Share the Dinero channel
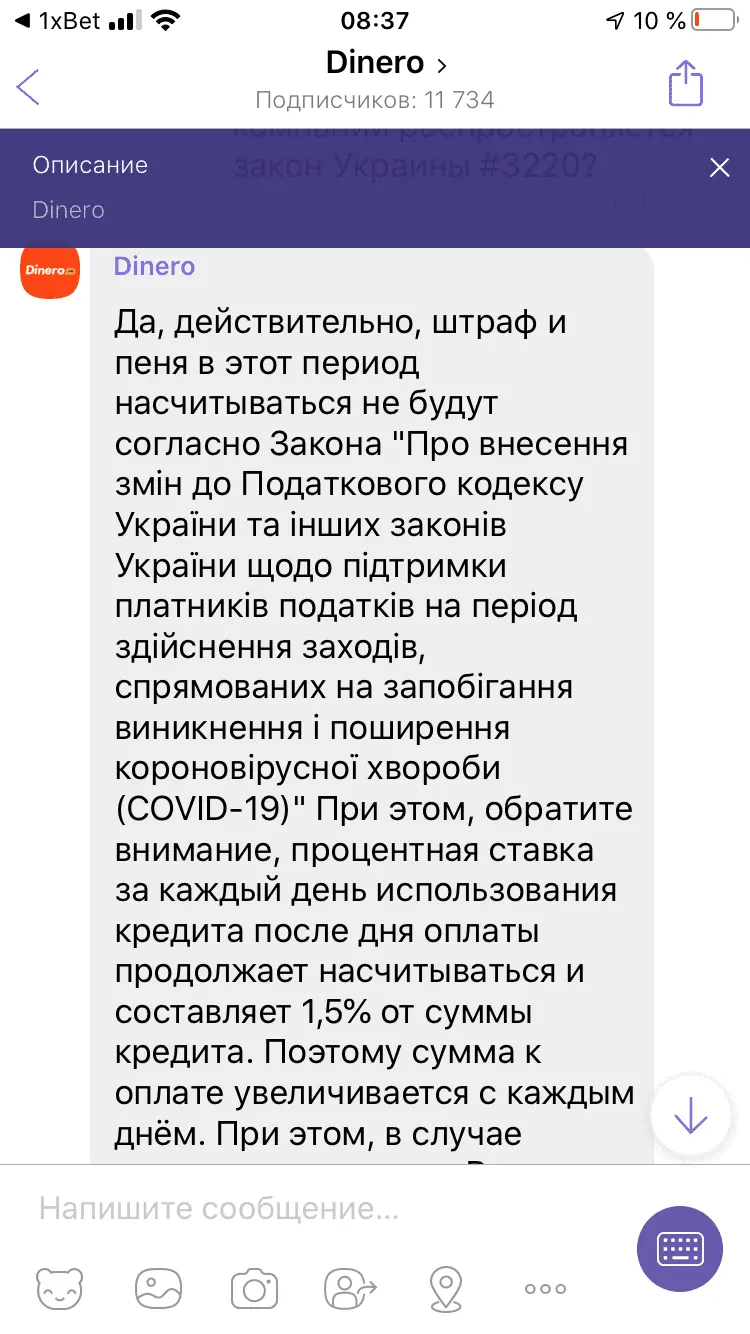The width and height of the screenshot is (750, 1334). (685, 83)
